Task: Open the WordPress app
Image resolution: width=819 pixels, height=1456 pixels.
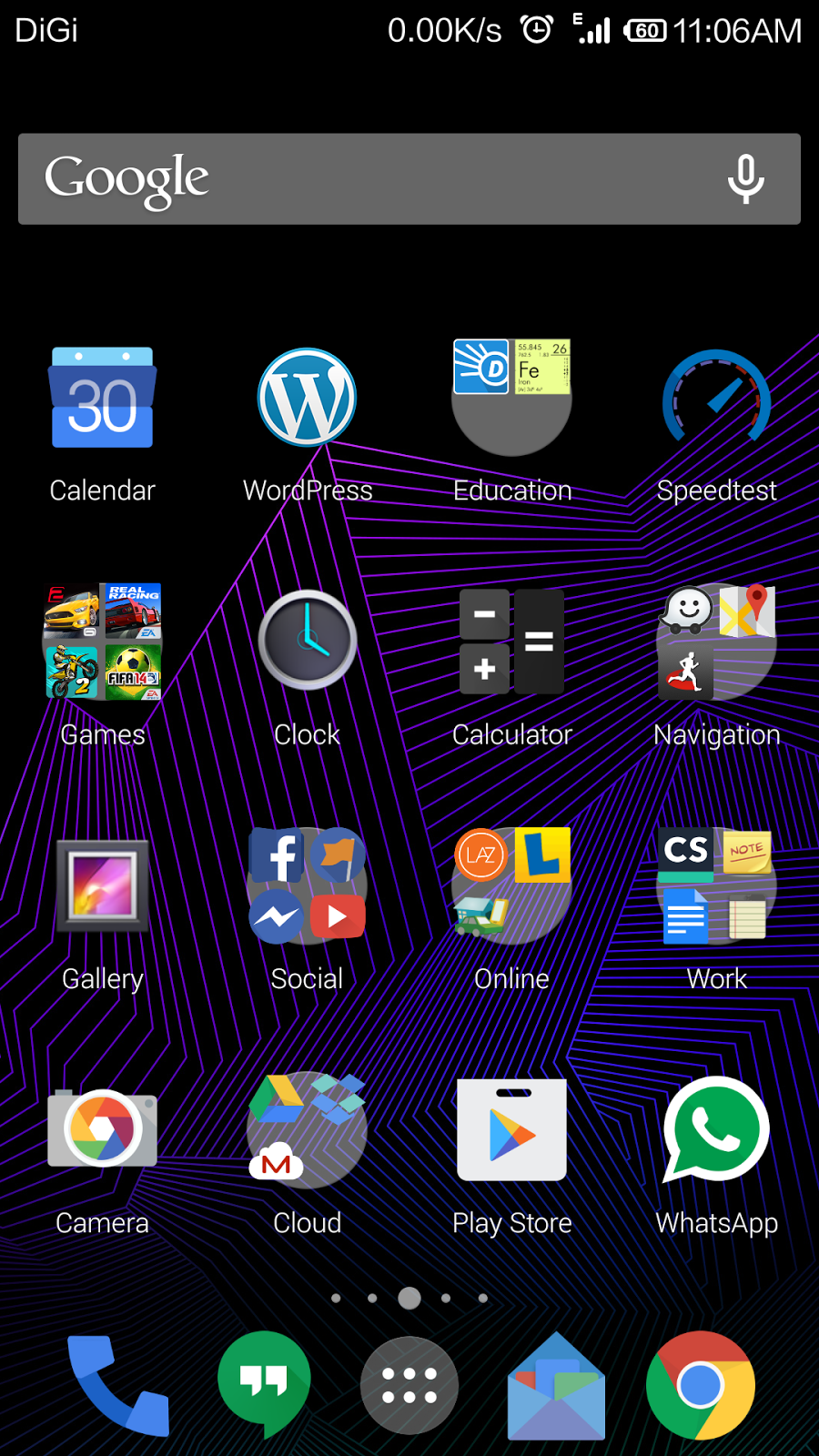Action: [x=307, y=398]
